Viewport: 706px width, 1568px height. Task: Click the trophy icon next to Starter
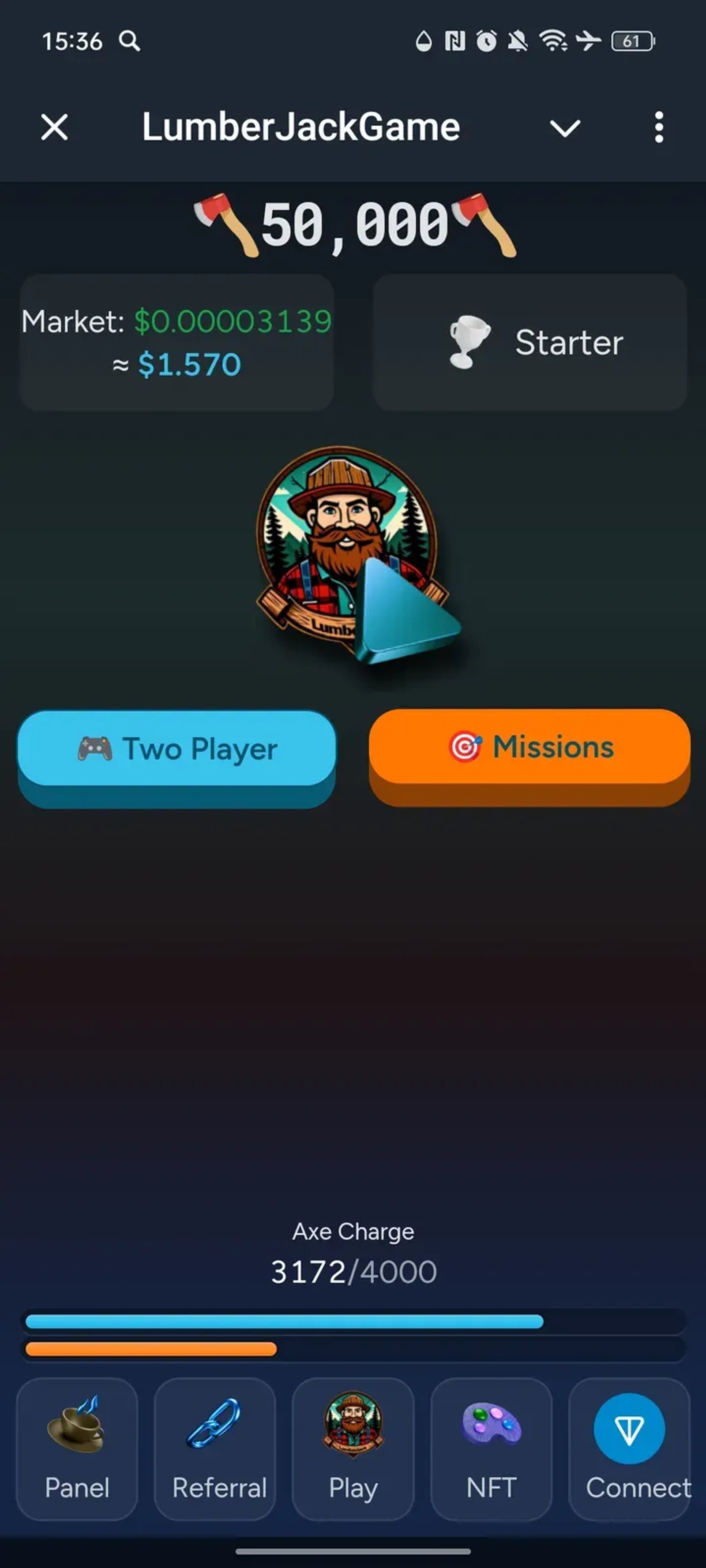(469, 342)
